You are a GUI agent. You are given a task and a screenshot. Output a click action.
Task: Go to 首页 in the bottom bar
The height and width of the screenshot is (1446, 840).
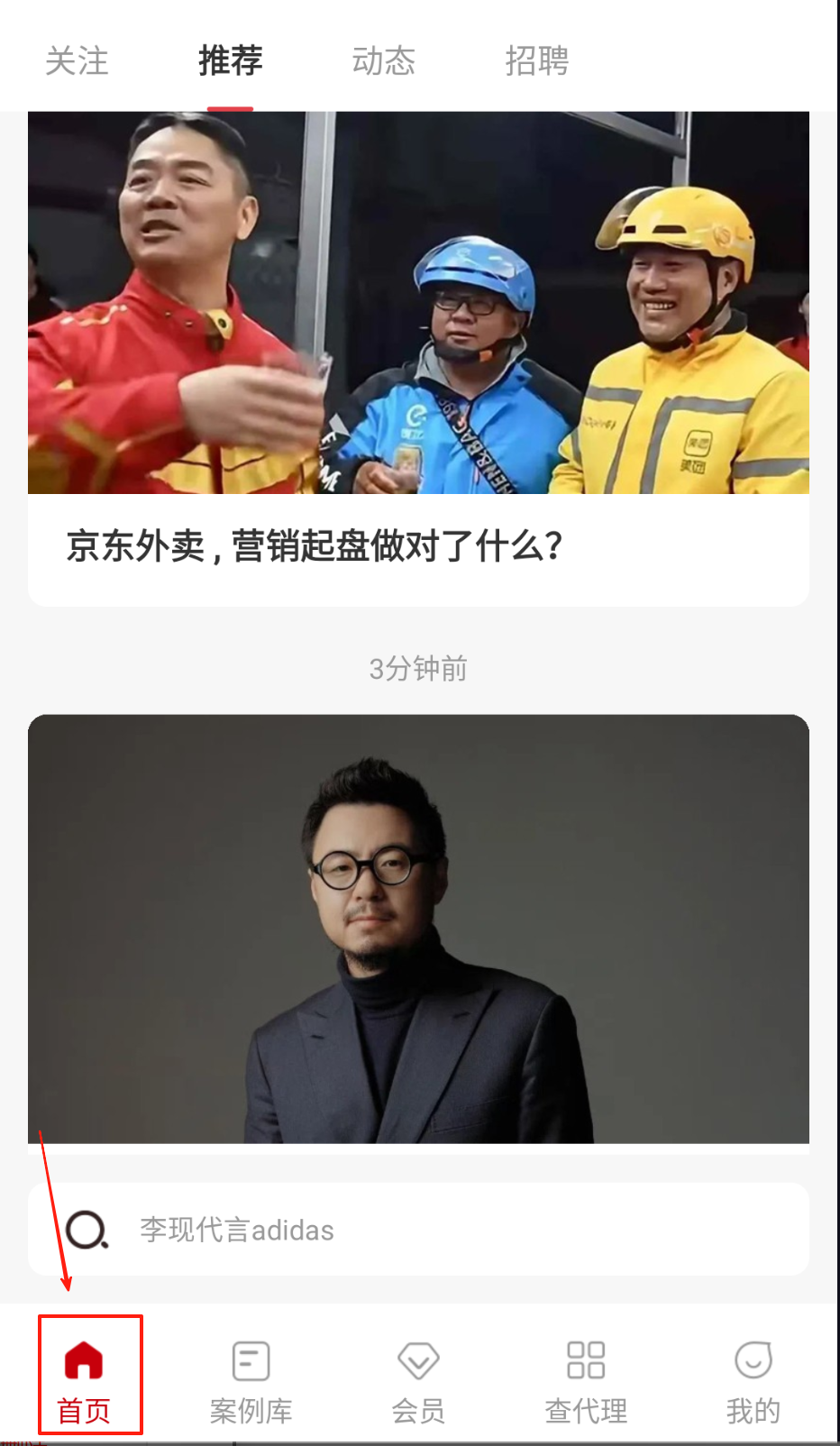click(x=85, y=1379)
